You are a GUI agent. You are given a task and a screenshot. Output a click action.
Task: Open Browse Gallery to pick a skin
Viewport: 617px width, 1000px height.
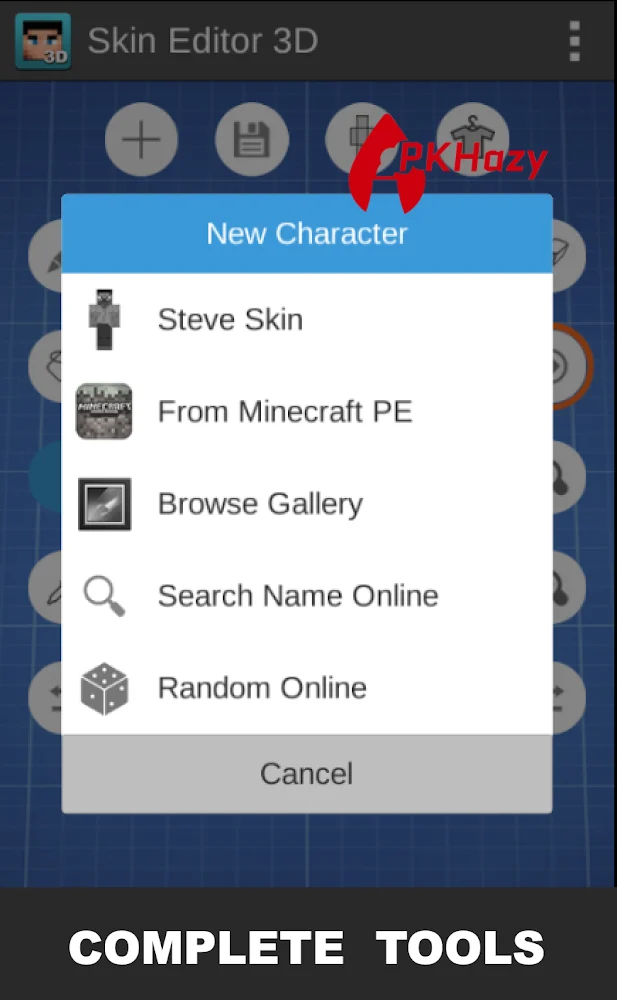(306, 504)
